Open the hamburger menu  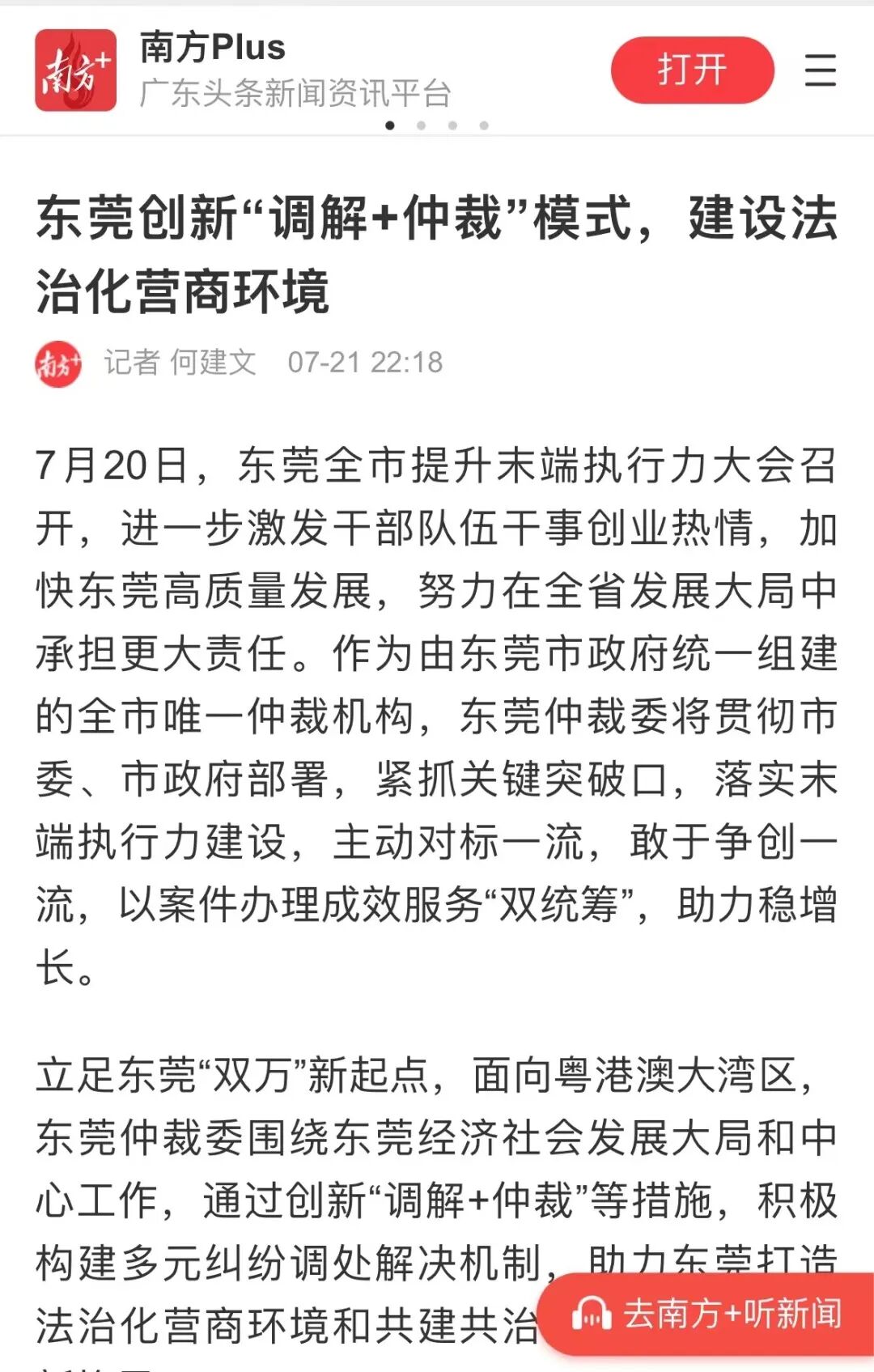click(x=820, y=70)
